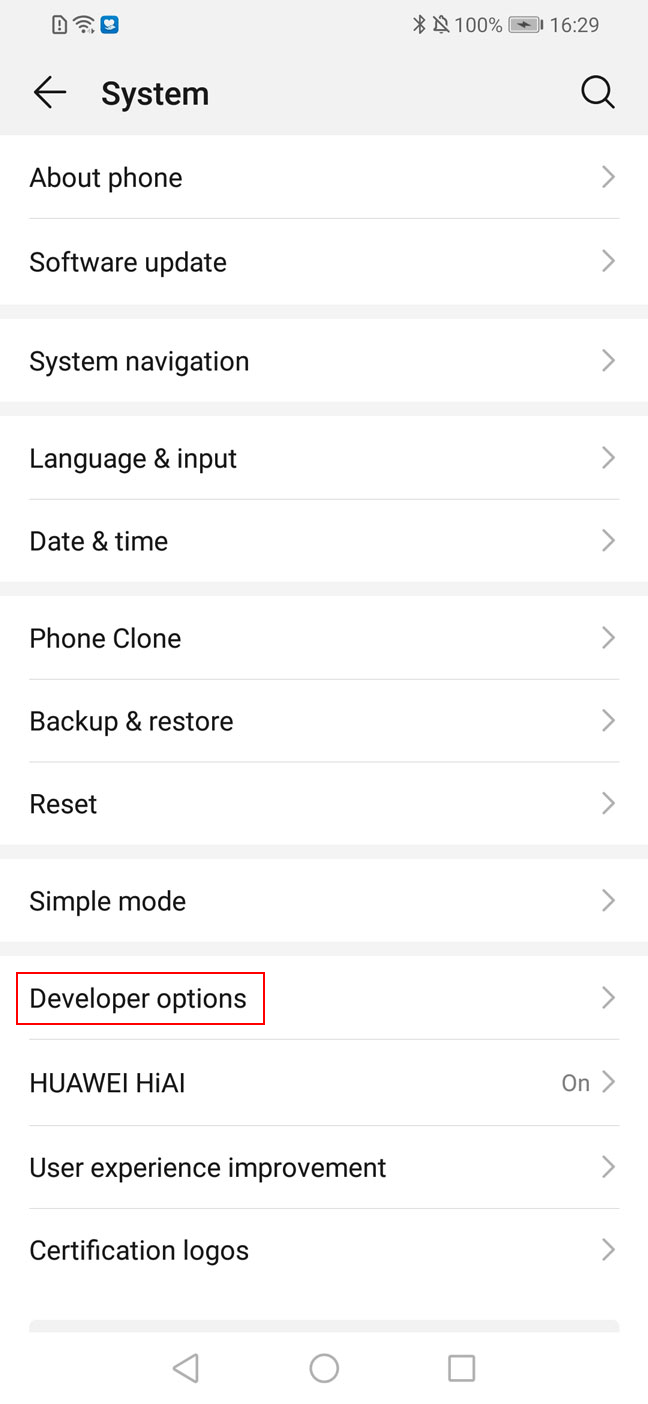Open About phone
The image size is (648, 1404).
(x=324, y=178)
